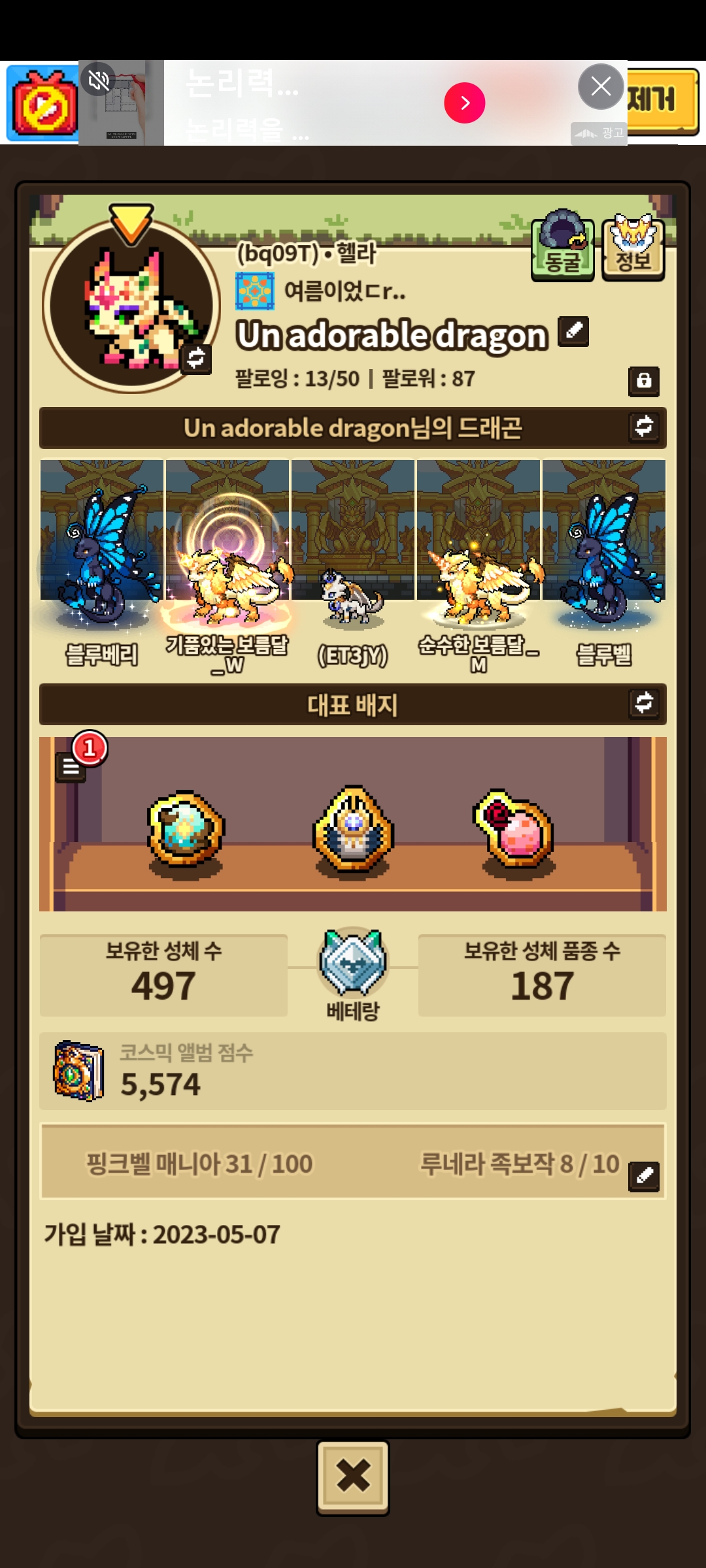Open the ad's red arrow button
The width and height of the screenshot is (706, 1568).
click(x=464, y=103)
